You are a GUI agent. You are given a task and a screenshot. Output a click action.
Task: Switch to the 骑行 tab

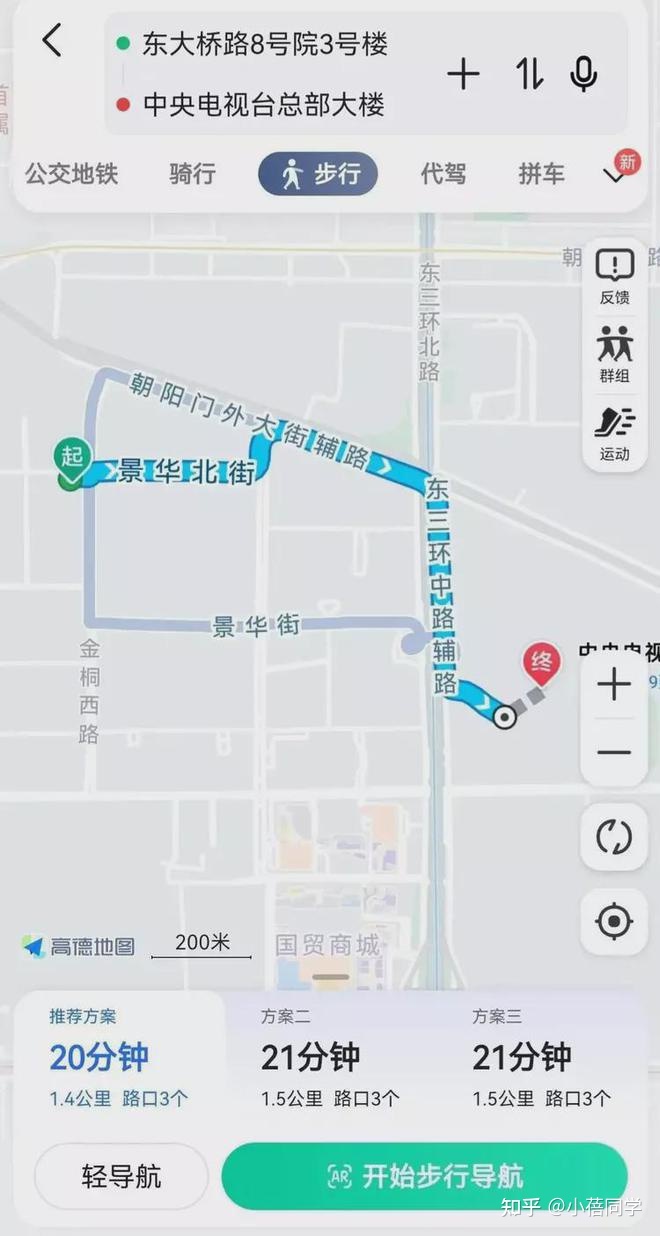pyautogui.click(x=192, y=174)
